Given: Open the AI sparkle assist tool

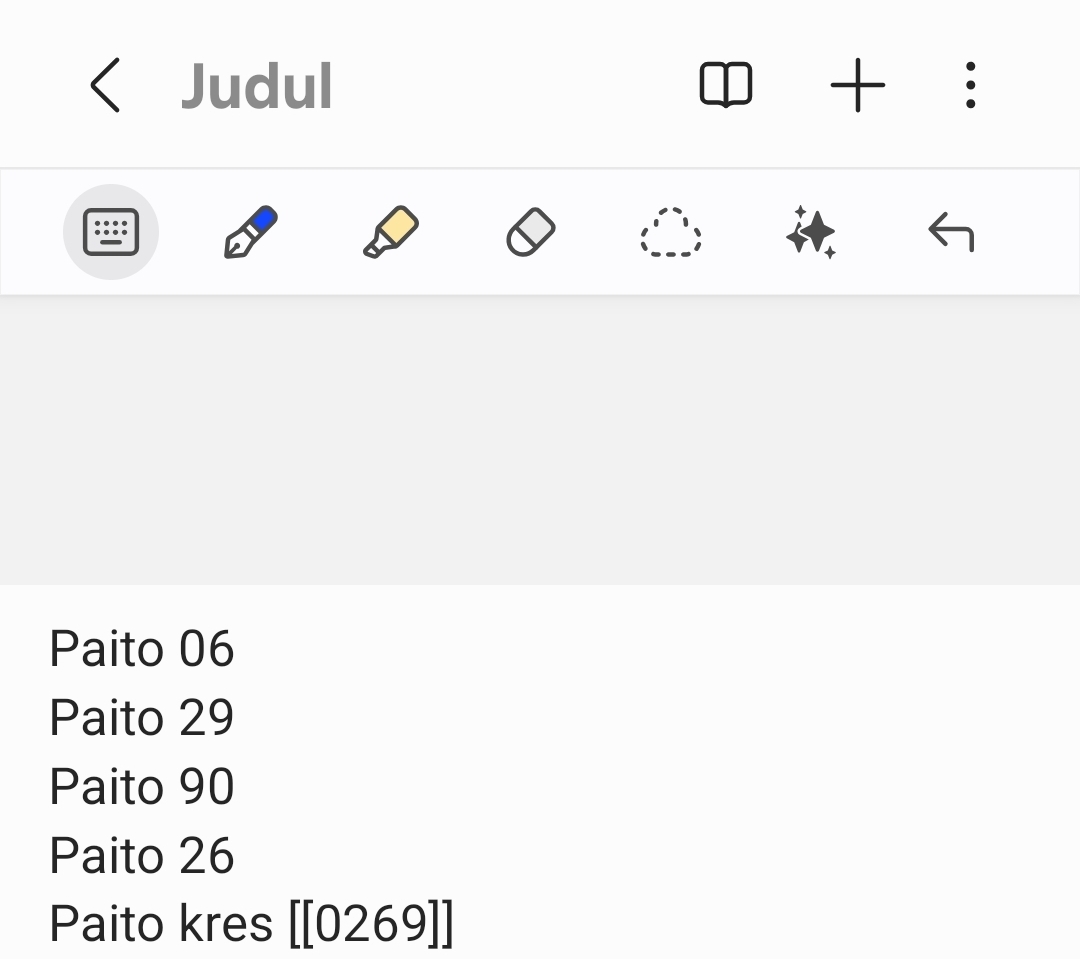Looking at the screenshot, I should (x=810, y=232).
